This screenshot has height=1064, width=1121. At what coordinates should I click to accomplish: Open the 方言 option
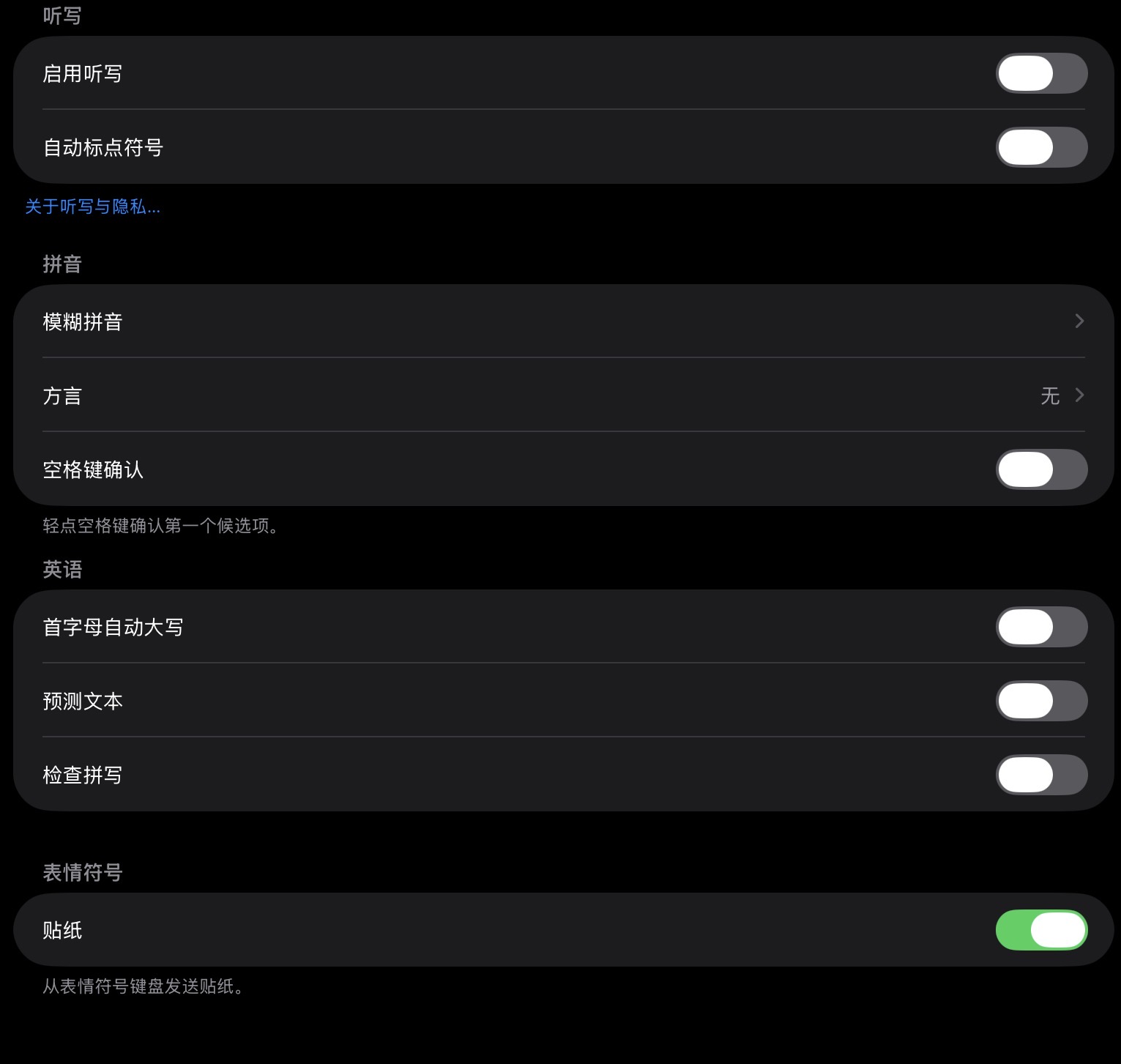(564, 395)
